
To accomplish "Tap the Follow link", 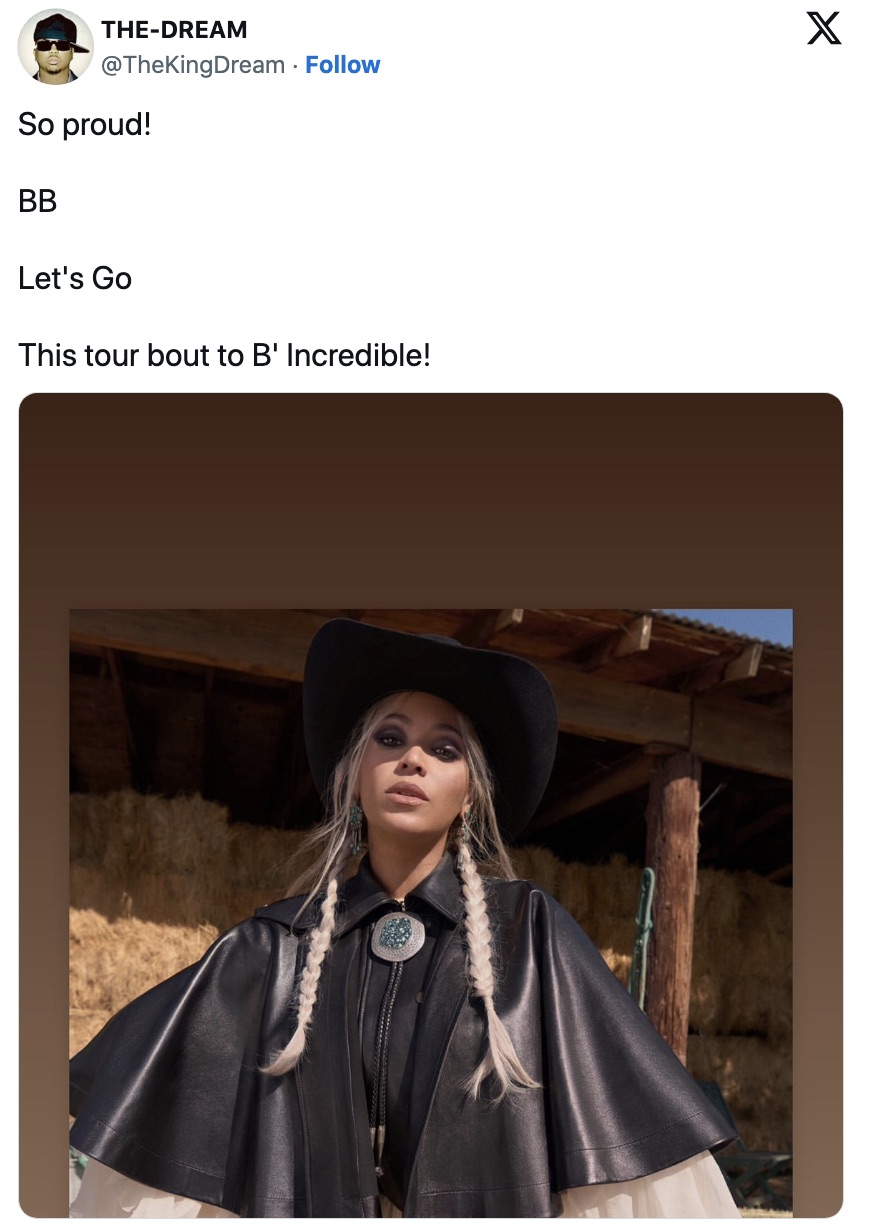I will pyautogui.click(x=342, y=65).
